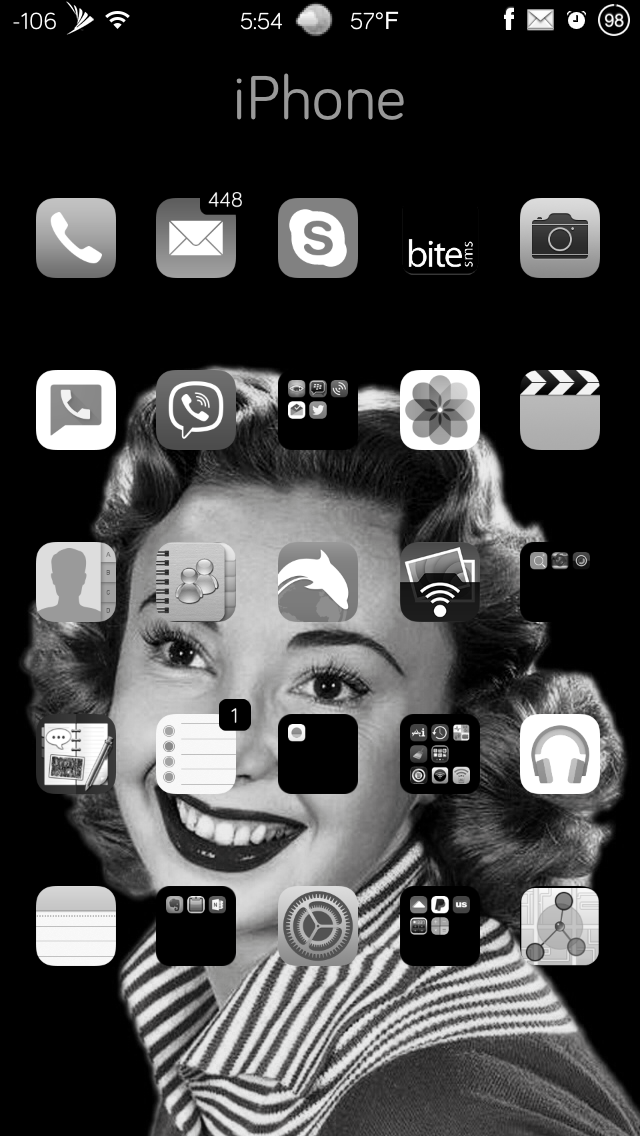The height and width of the screenshot is (1136, 640).
Task: Open the headphones music app
Action: (560, 754)
